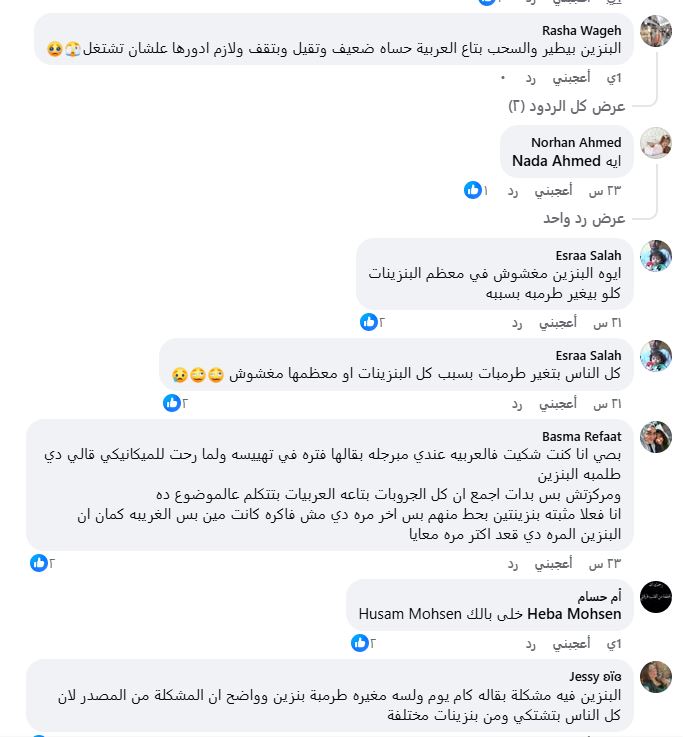Reply to أم حسام's comment
683x737 pixels.
(531, 643)
